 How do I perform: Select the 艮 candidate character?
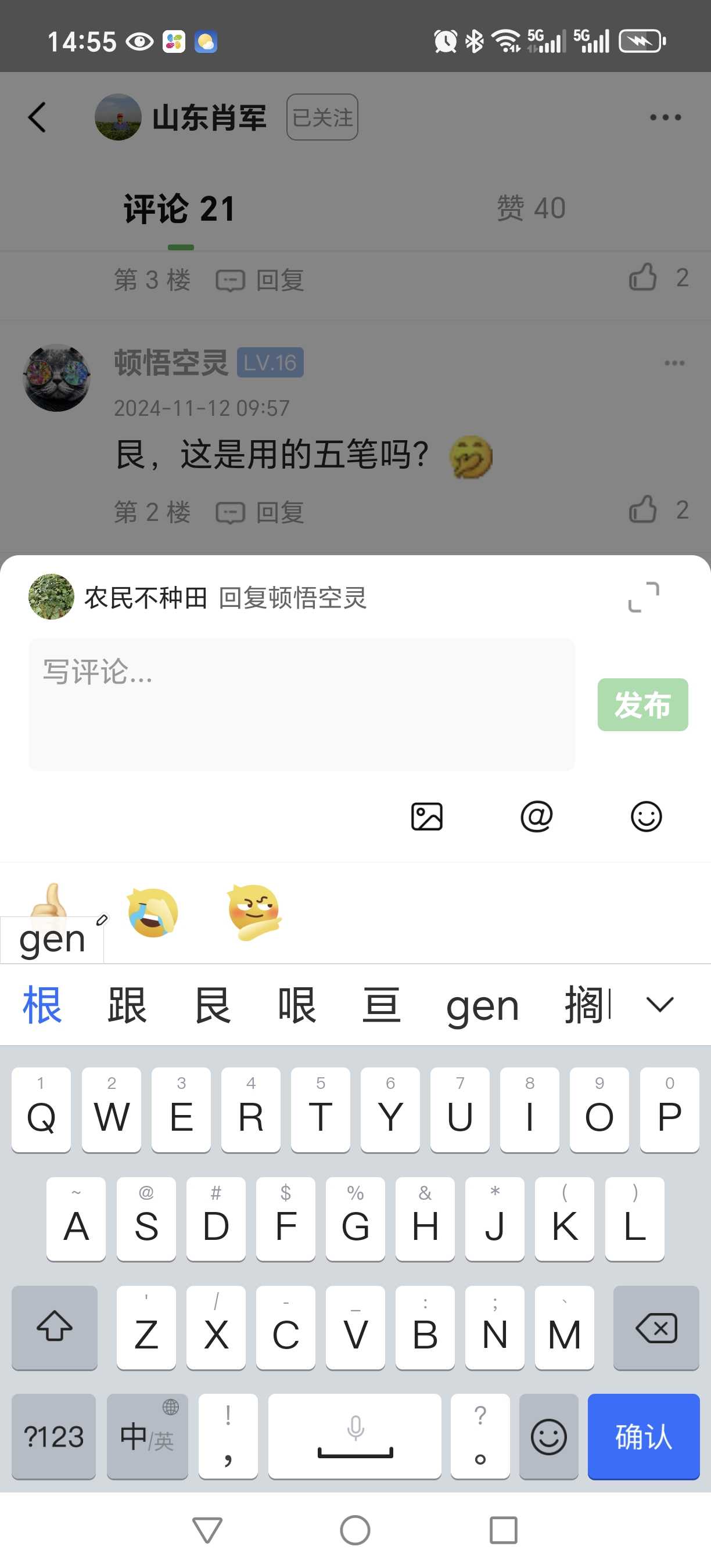[x=213, y=1005]
